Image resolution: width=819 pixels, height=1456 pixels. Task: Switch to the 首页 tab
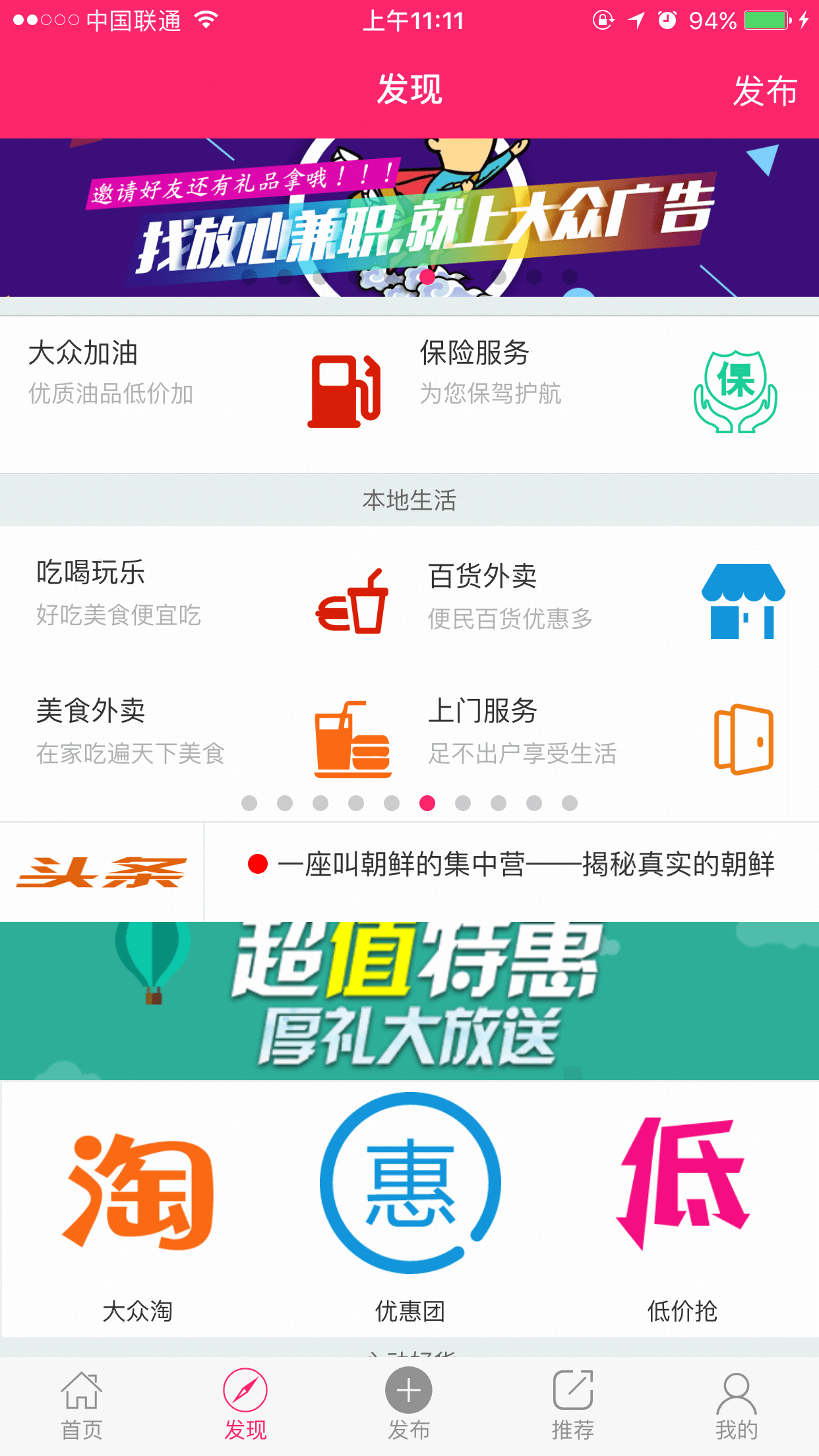(x=82, y=1406)
